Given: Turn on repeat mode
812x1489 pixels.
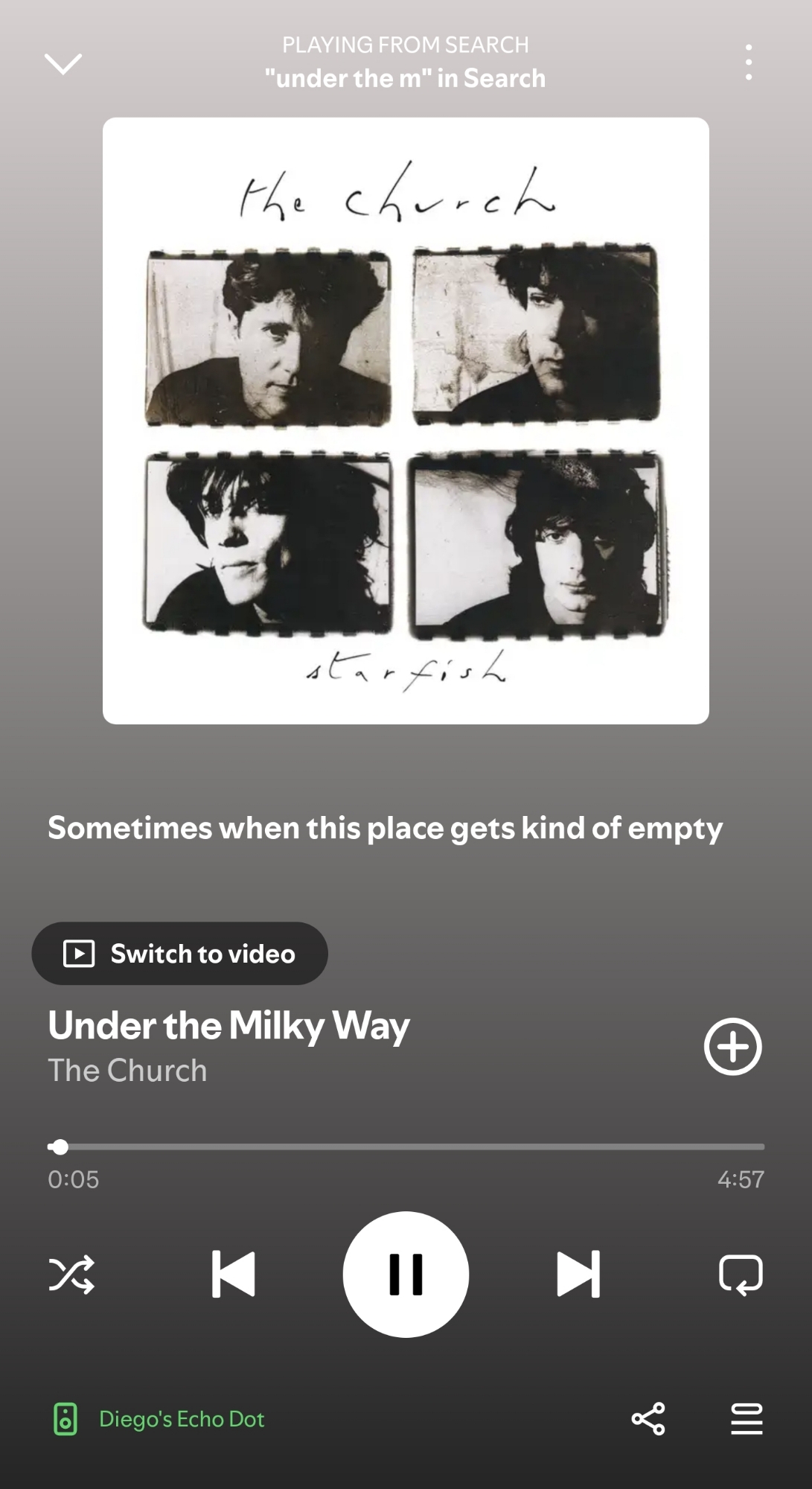Looking at the screenshot, I should (741, 1274).
